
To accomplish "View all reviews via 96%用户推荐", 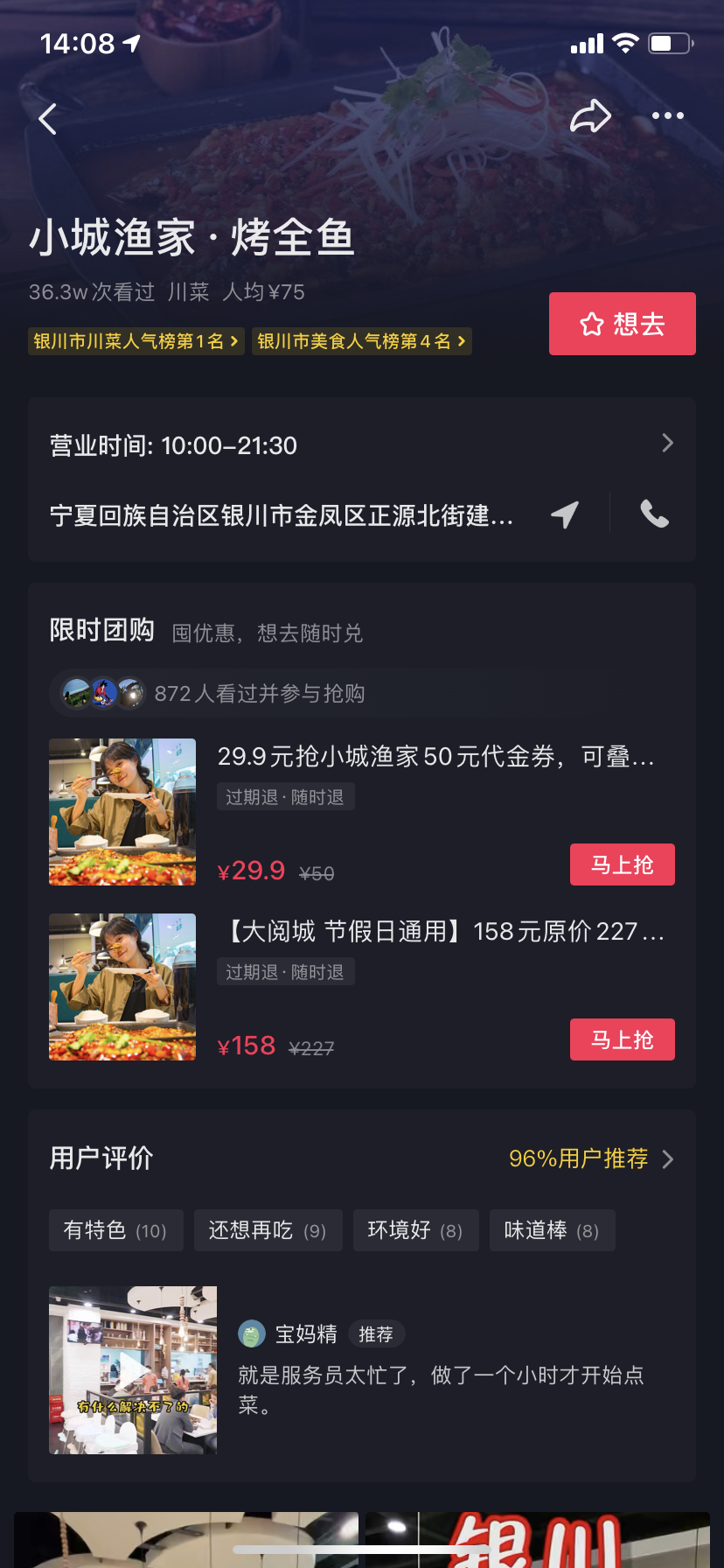I will click(x=591, y=1158).
